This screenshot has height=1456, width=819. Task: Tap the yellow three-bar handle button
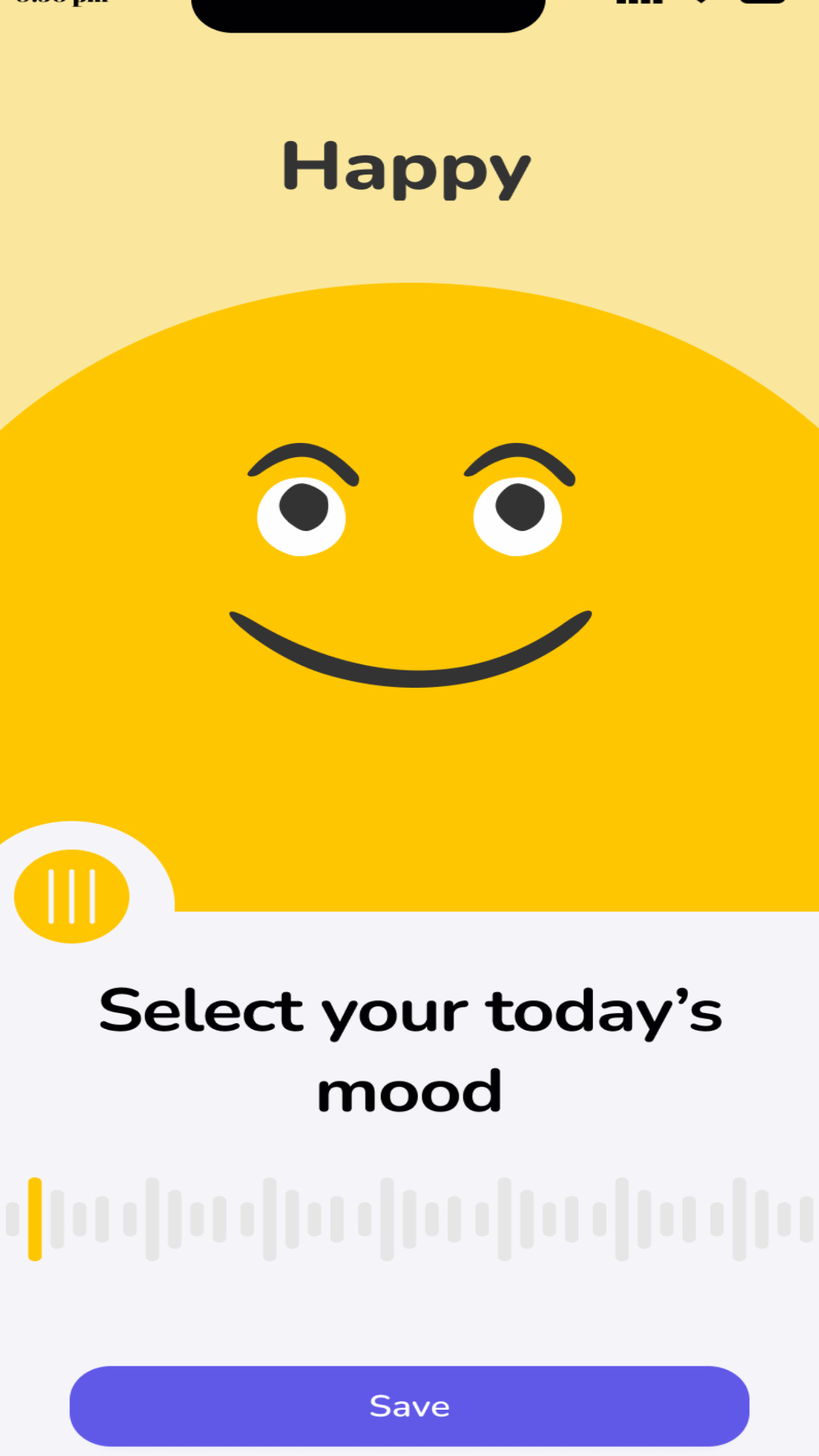pos(72,896)
